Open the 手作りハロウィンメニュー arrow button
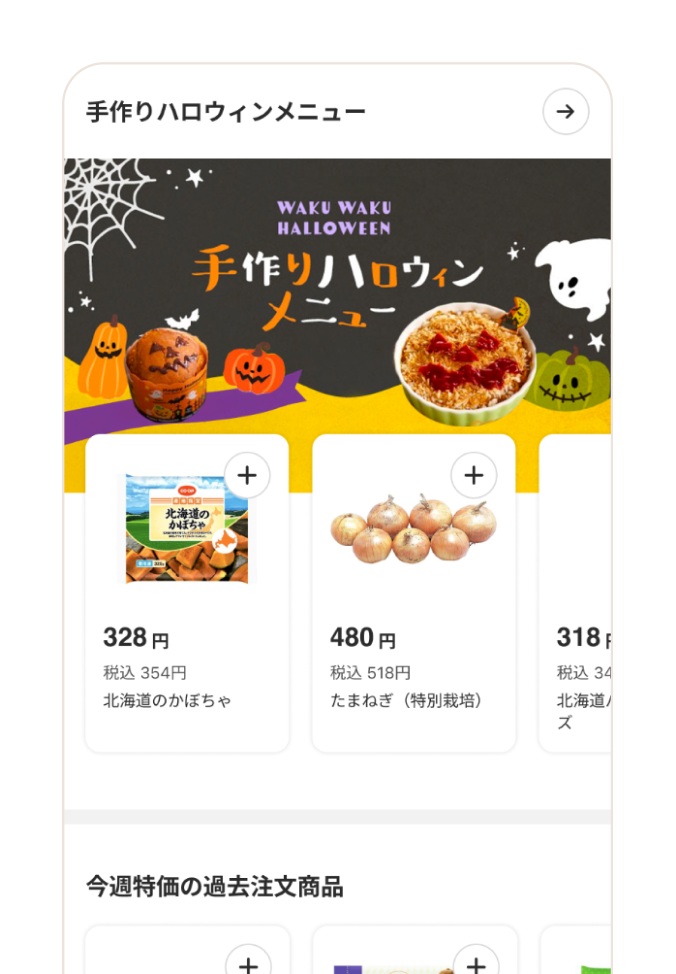Image resolution: width=676 pixels, height=974 pixels. pos(566,112)
